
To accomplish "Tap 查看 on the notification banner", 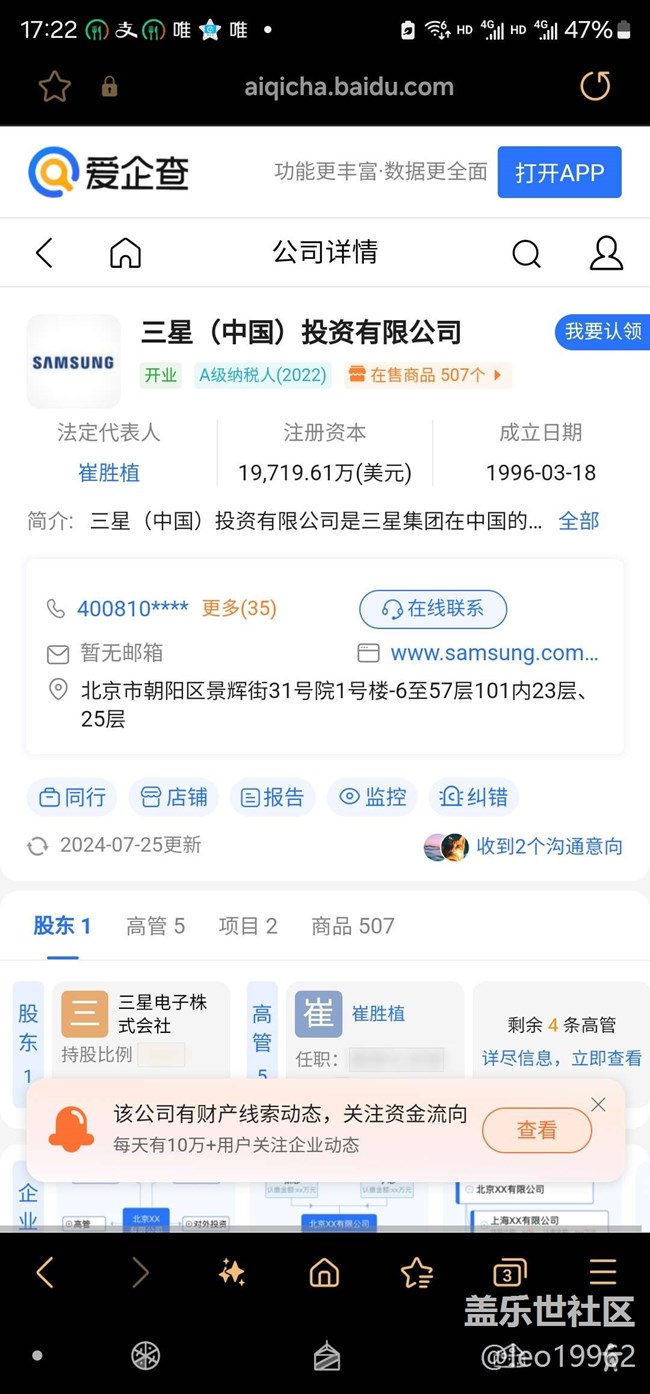I will [537, 1130].
